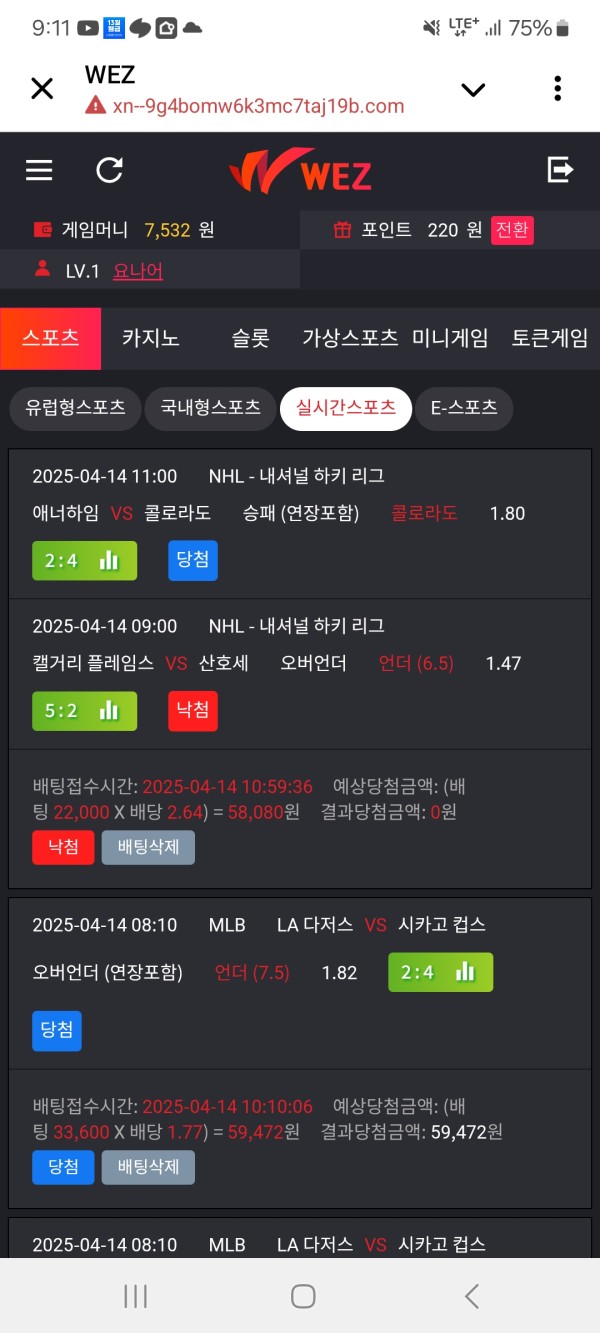Screen dimensions: 600x1333
Task: Open the 토큰게임 tab
Action: point(549,338)
